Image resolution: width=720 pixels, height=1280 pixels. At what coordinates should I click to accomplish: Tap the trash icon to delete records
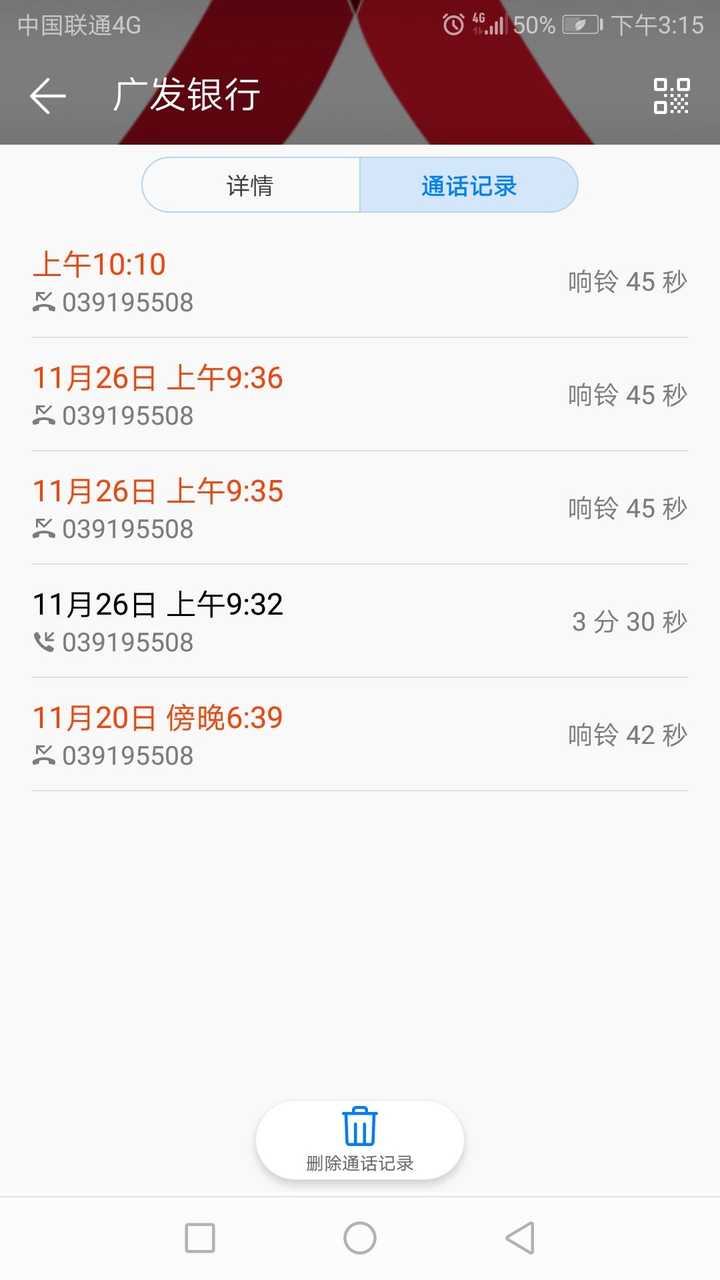click(x=359, y=1125)
